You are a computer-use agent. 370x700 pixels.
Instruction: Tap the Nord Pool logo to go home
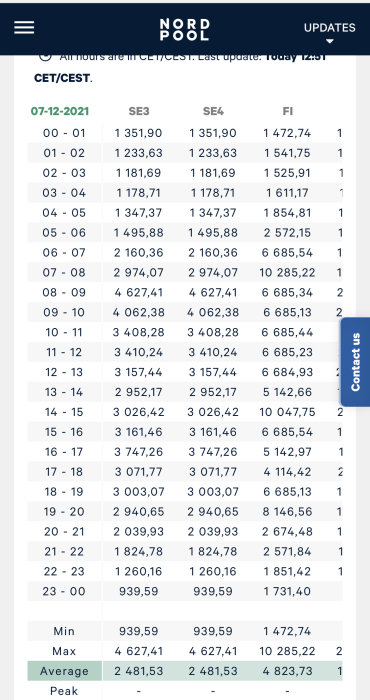click(184, 29)
